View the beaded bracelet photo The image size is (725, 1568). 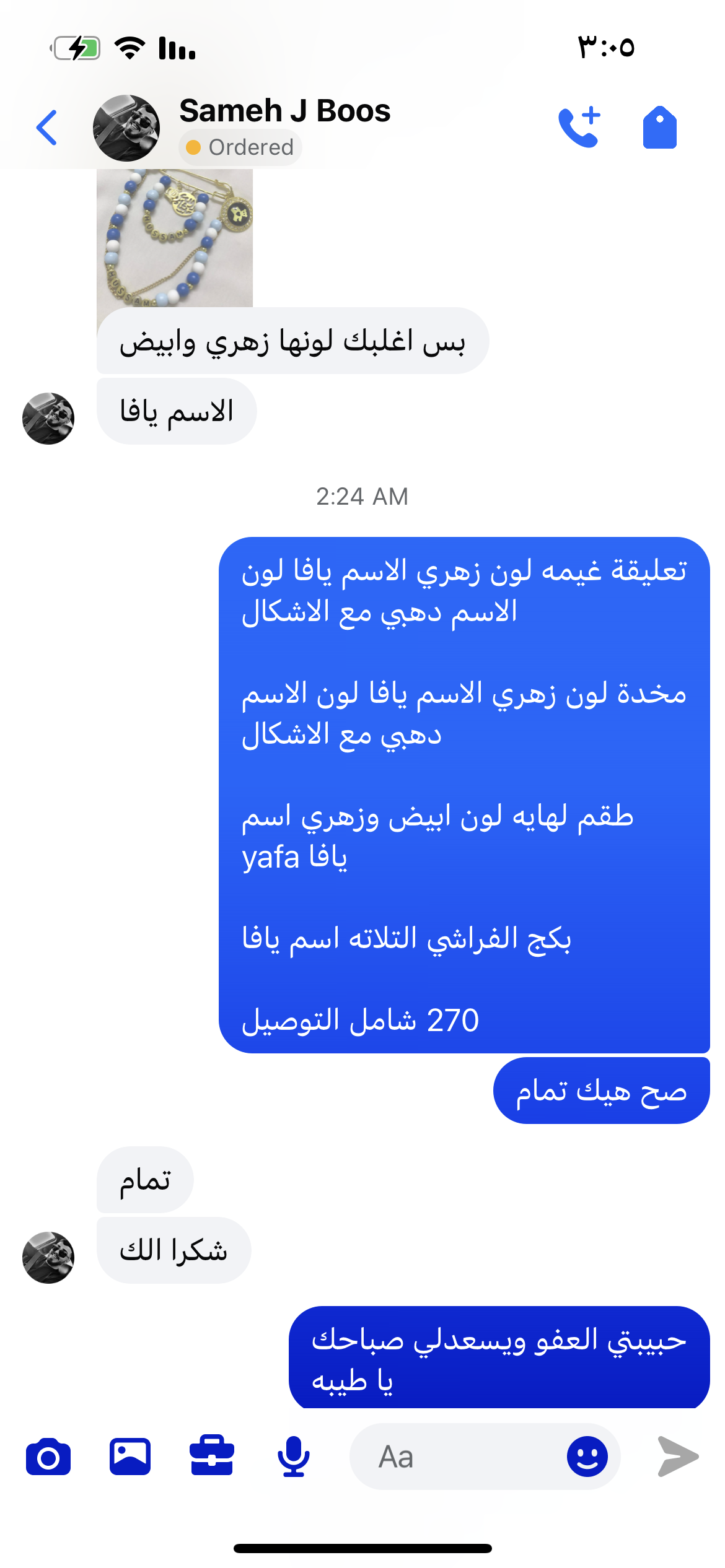(x=175, y=238)
